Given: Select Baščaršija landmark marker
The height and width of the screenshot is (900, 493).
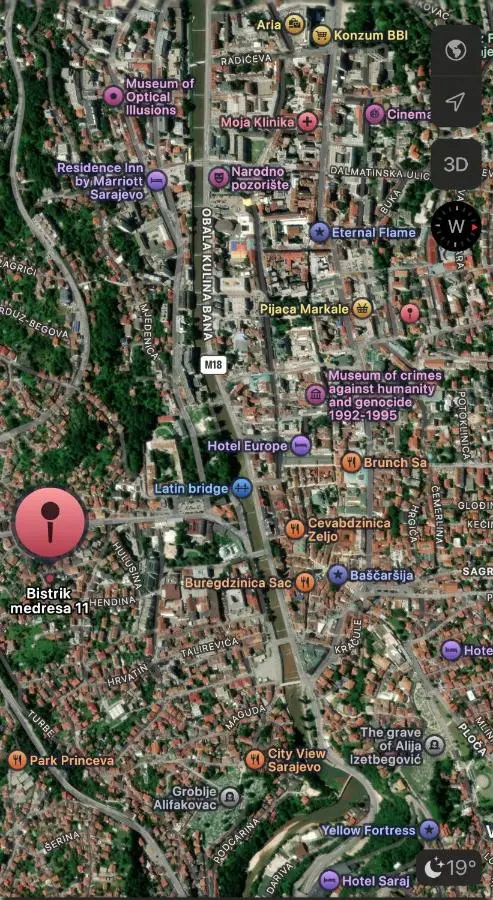Looking at the screenshot, I should click(x=338, y=575).
